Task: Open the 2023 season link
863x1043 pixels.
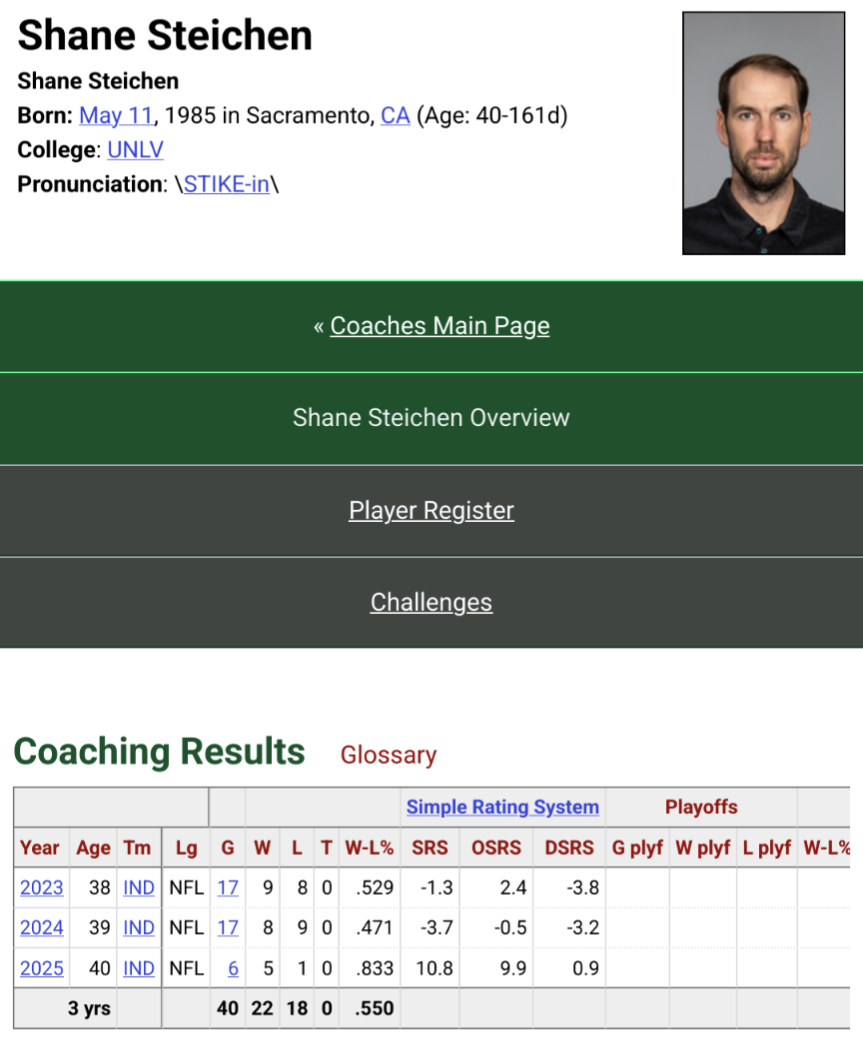Action: coord(41,888)
